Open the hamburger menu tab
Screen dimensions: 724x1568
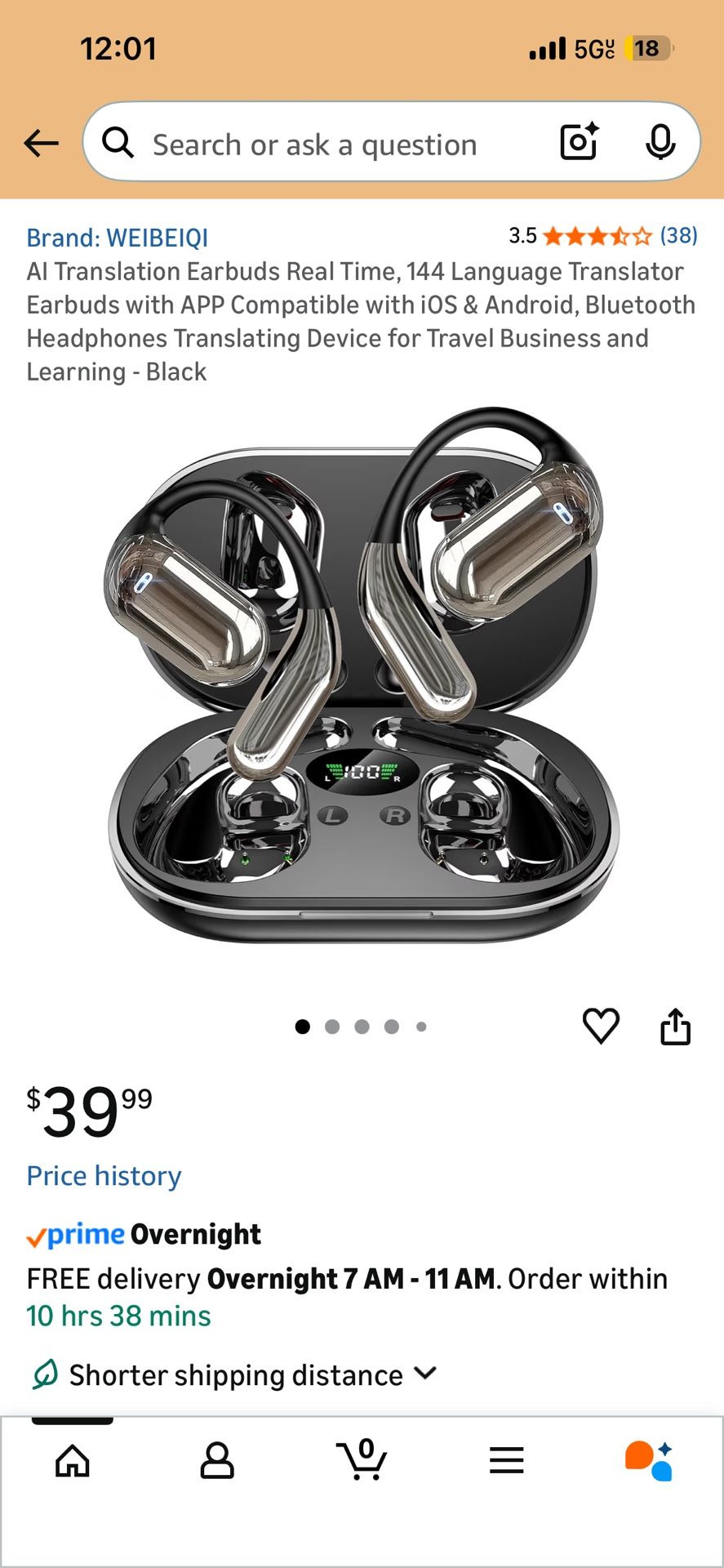pyautogui.click(x=506, y=1460)
